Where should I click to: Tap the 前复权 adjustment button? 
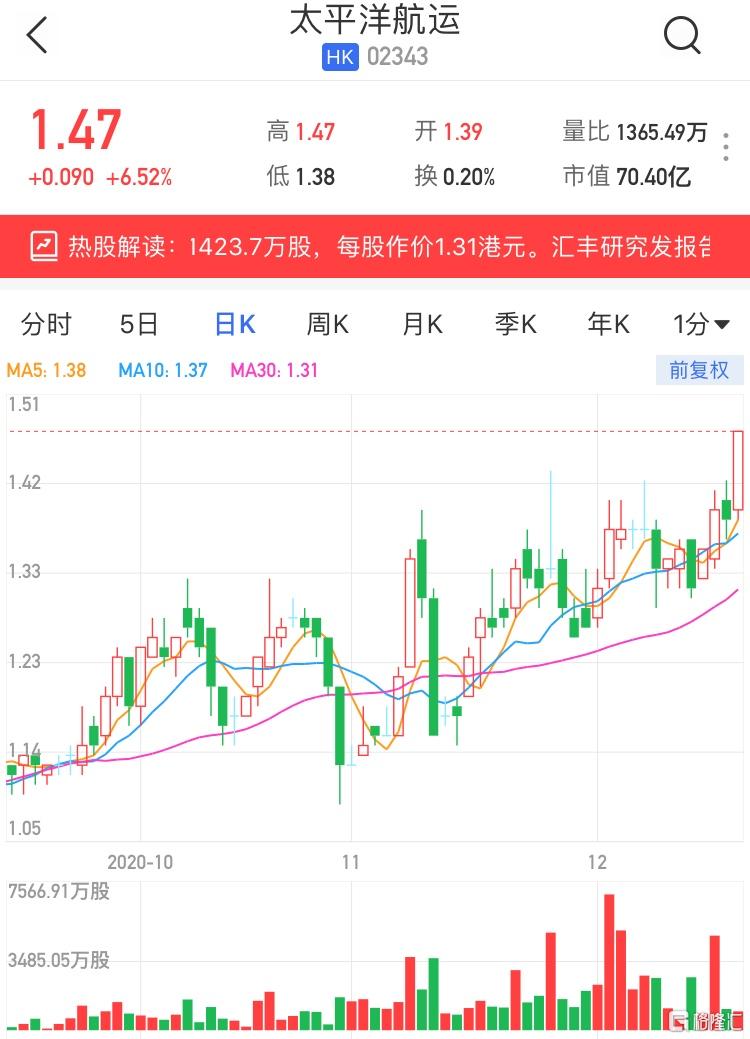pos(699,370)
